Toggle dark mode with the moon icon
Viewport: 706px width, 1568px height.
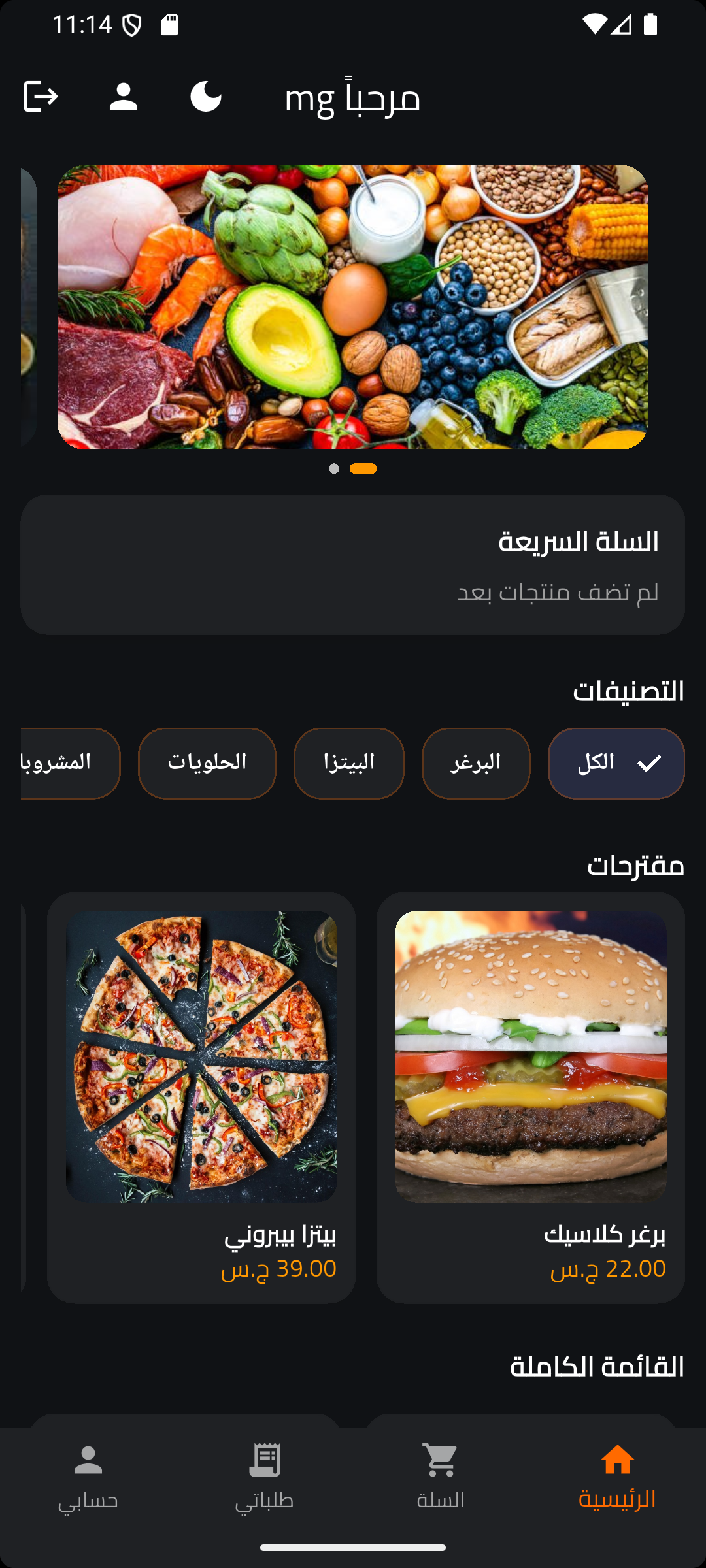pos(206,97)
